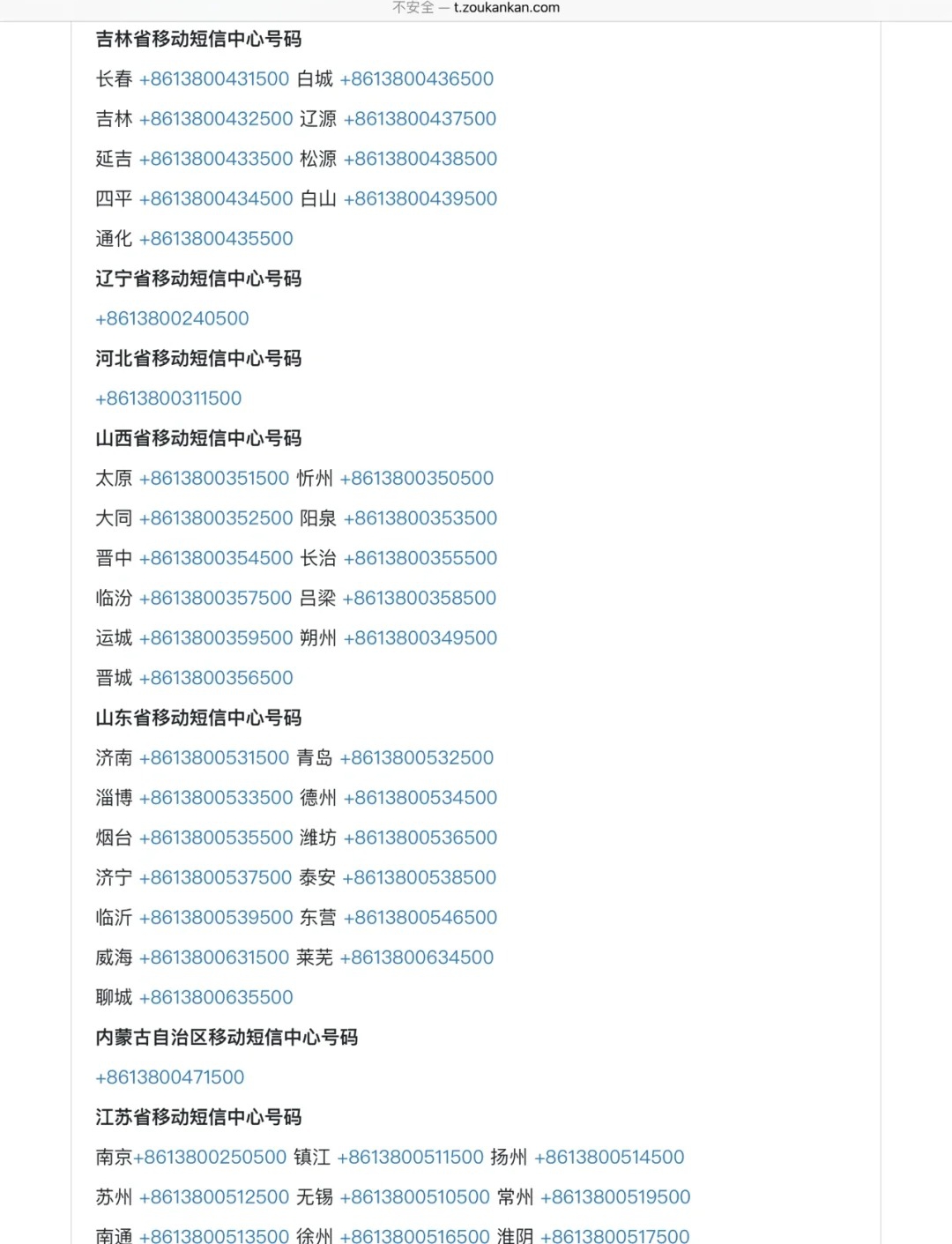Tap the Nanjing number +8613800250500
The height and width of the screenshot is (1244, 952).
[210, 1158]
